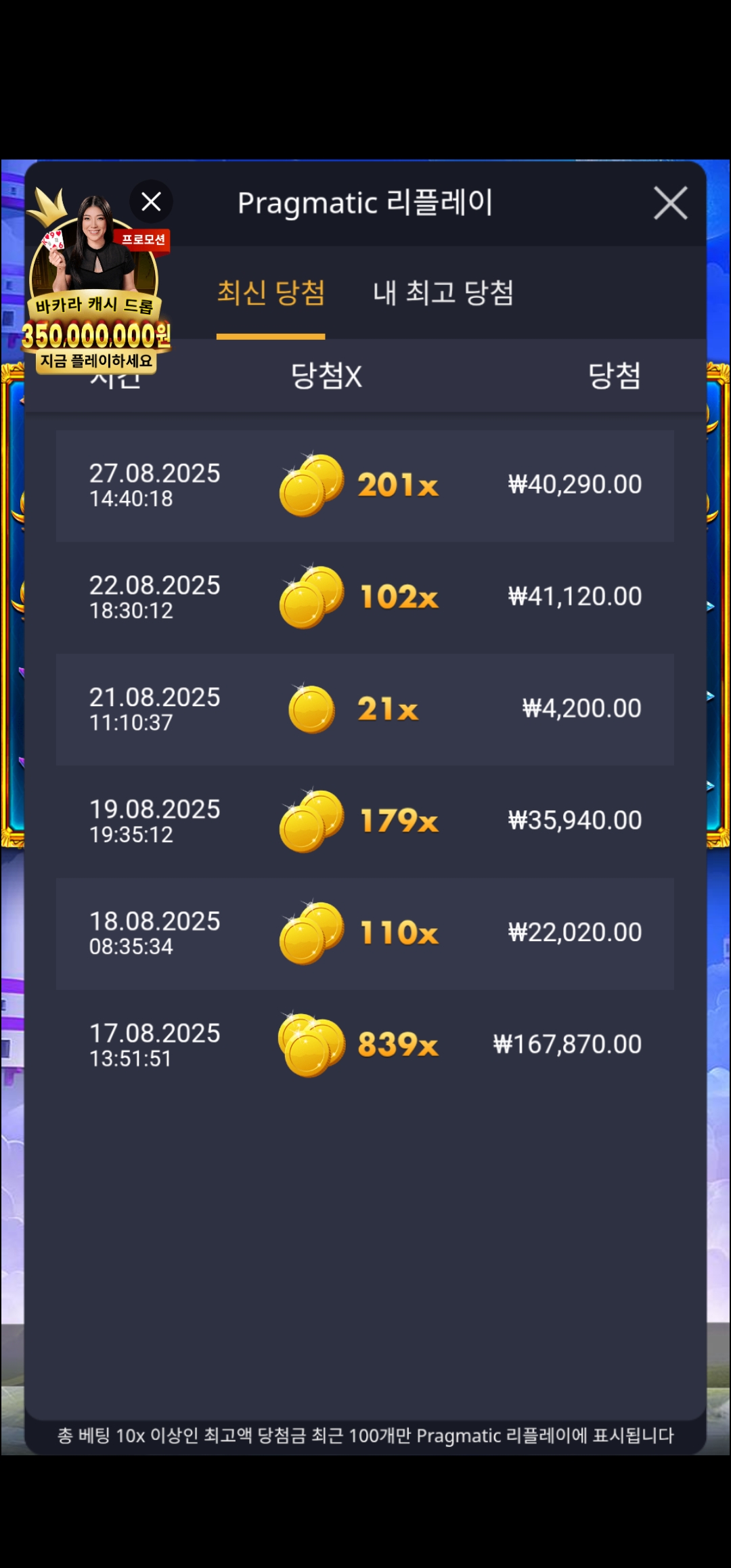Dismiss the 바카라 캐시 드롭 promotion banner
The image size is (731, 1568).
[151, 201]
